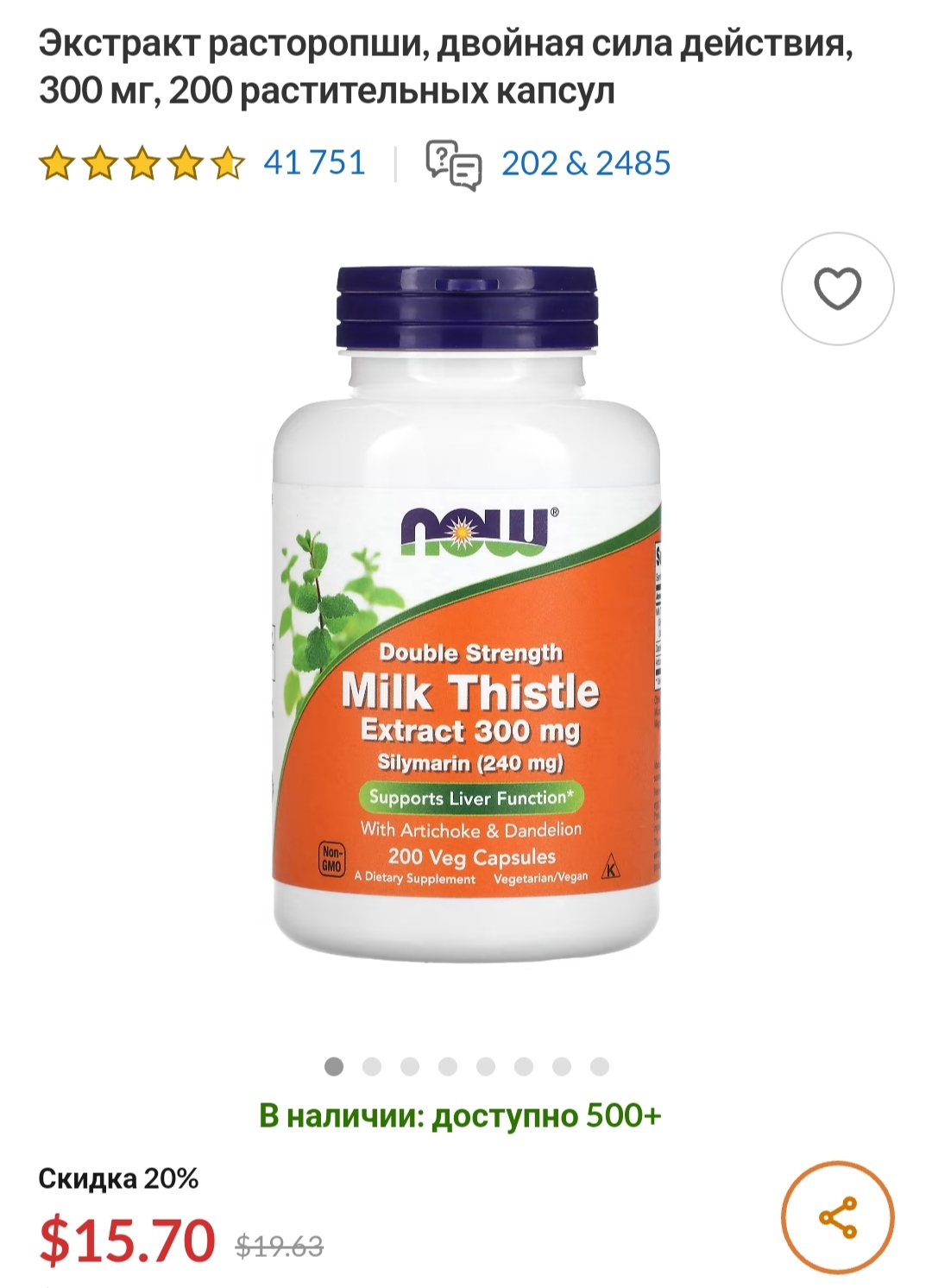The width and height of the screenshot is (932, 1288).
Task: Share this product
Action: 837,1217
